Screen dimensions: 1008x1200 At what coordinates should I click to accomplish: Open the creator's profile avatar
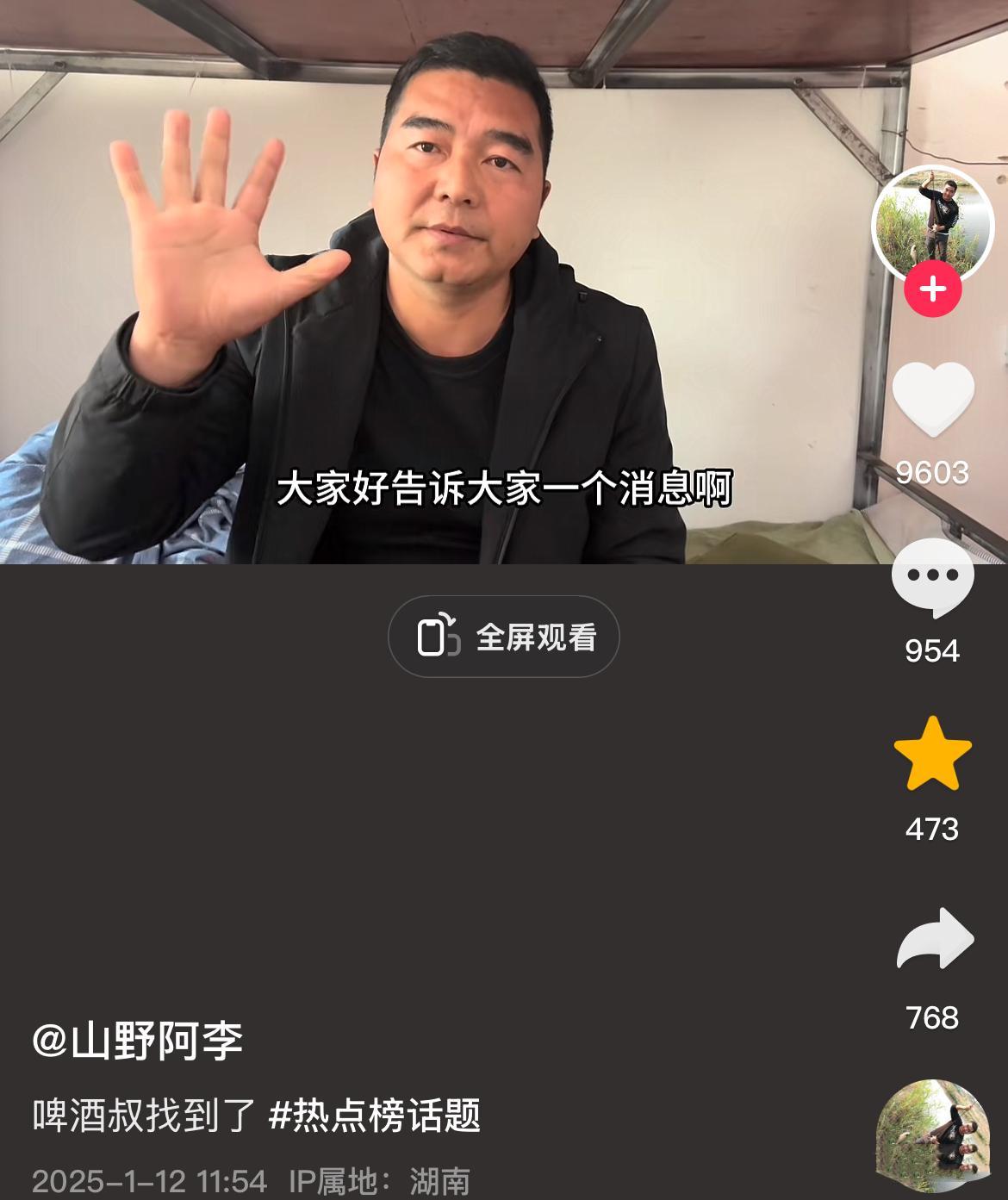pos(932,222)
